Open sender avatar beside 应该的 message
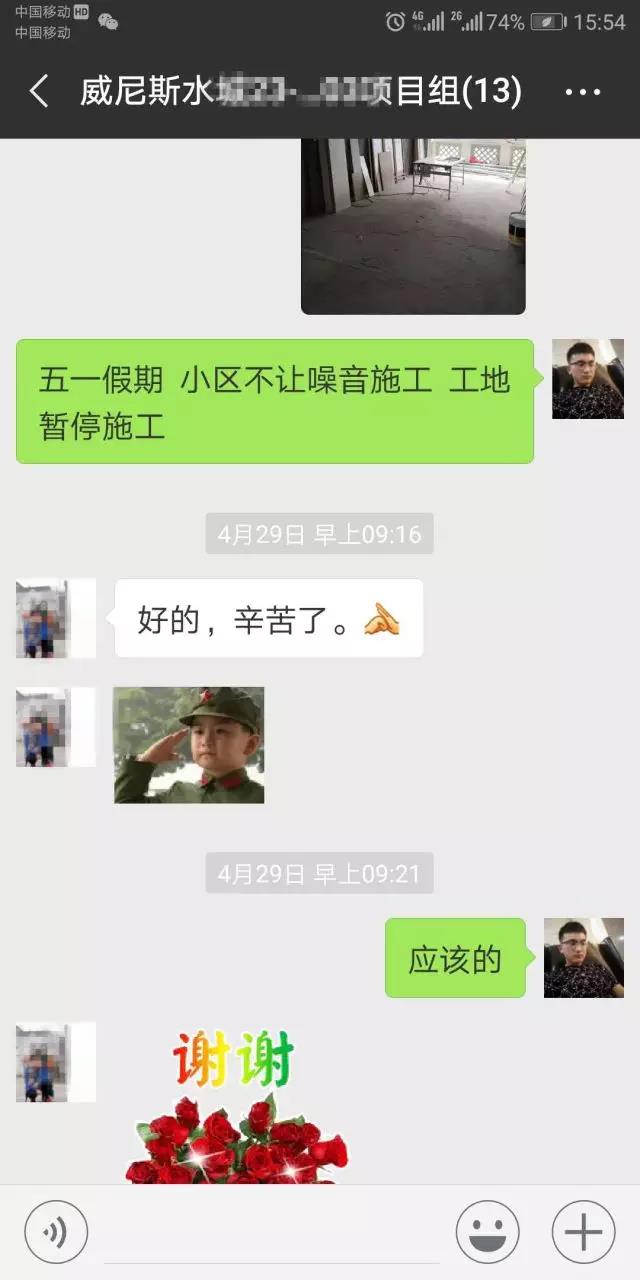640x1280 pixels. tap(583, 958)
